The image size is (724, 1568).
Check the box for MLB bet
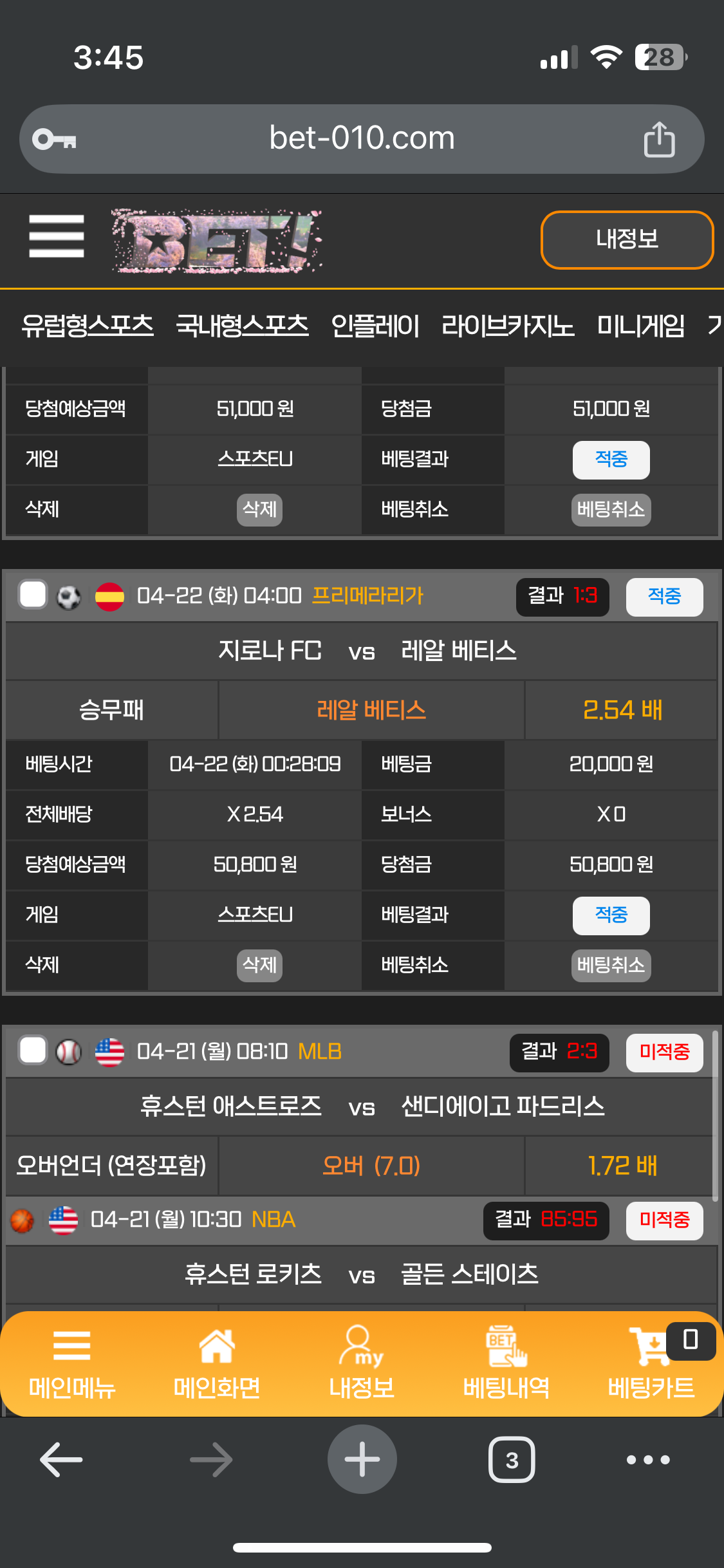coord(33,1050)
